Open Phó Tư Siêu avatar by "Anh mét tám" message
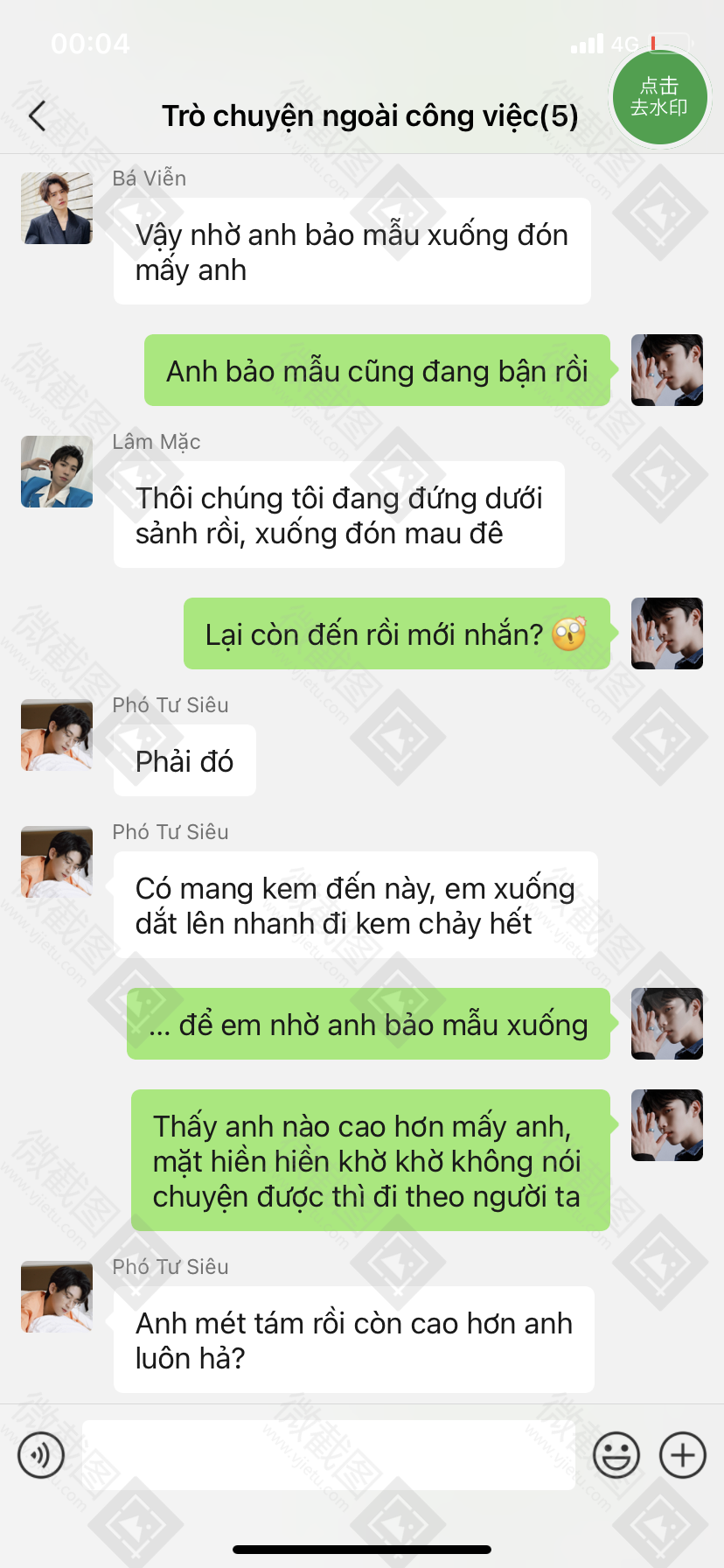The width and height of the screenshot is (724, 1568). tap(57, 1297)
